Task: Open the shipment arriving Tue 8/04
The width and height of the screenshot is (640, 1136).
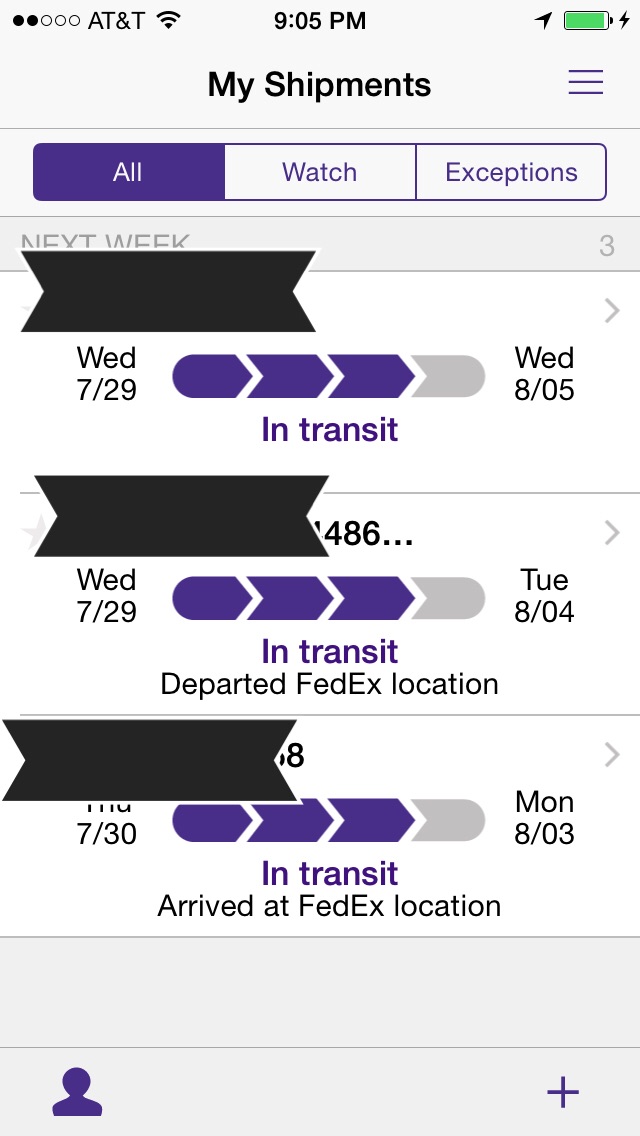Action: point(320,604)
